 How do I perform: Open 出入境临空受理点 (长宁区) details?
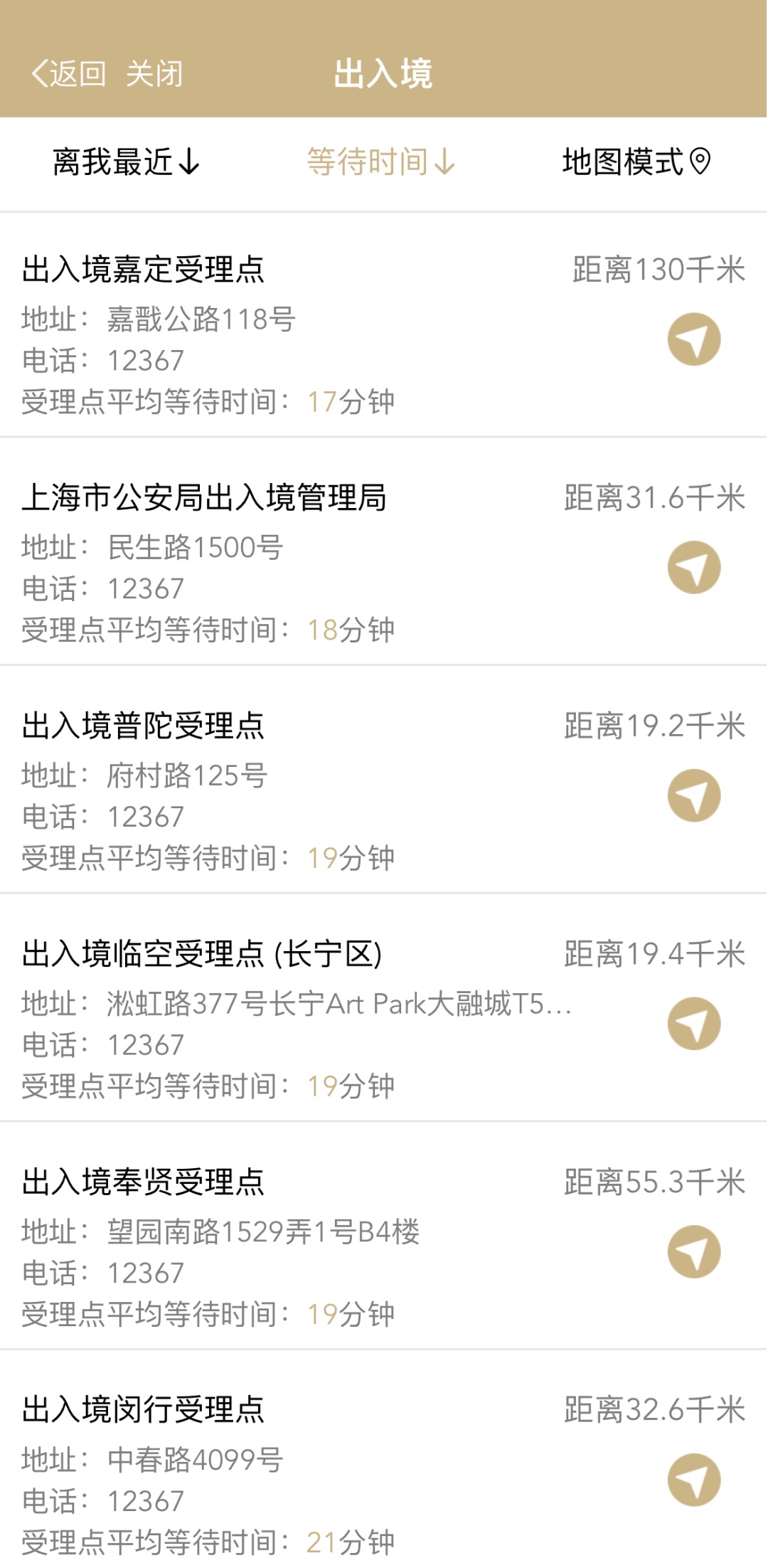tap(202, 954)
